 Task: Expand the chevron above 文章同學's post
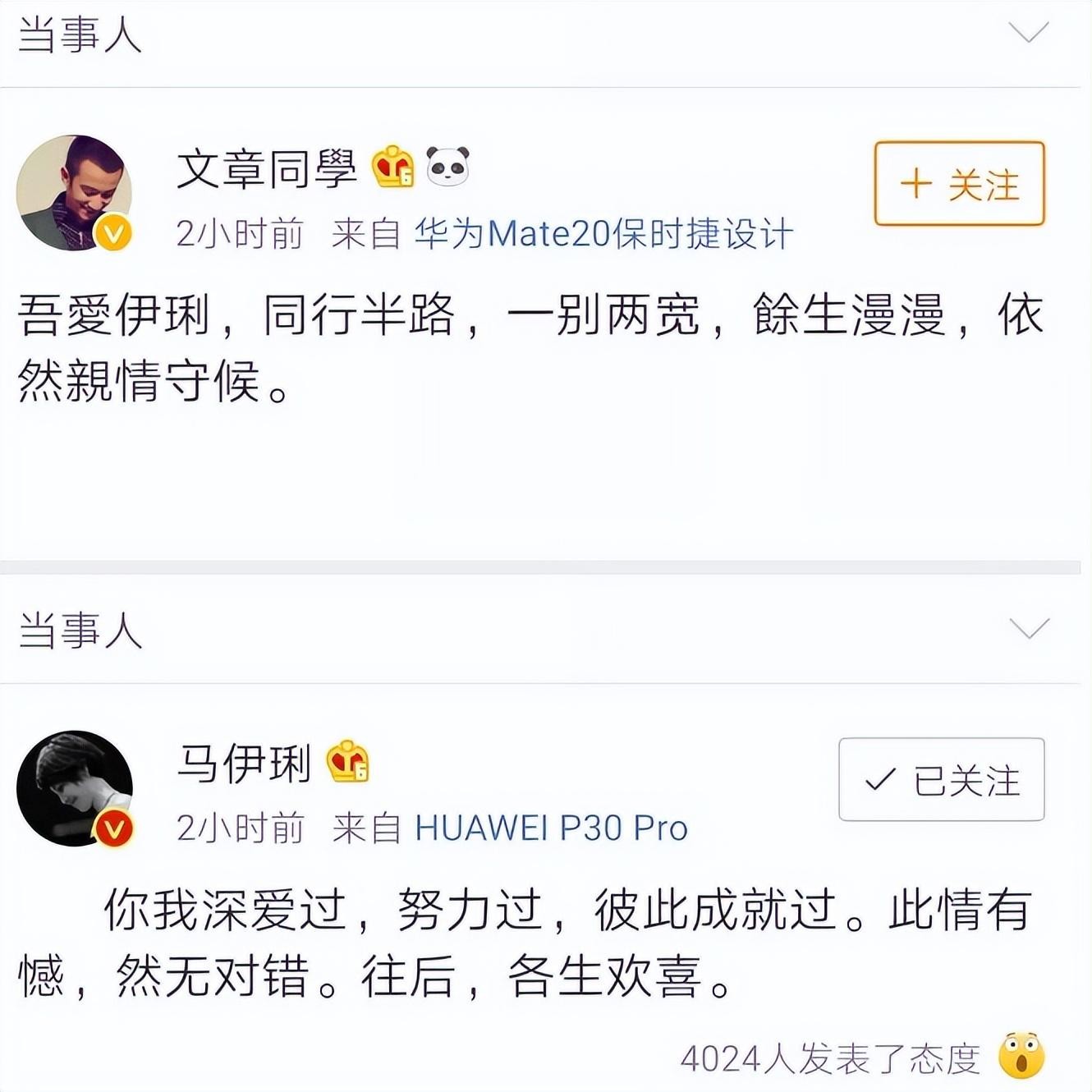pos(1028,33)
